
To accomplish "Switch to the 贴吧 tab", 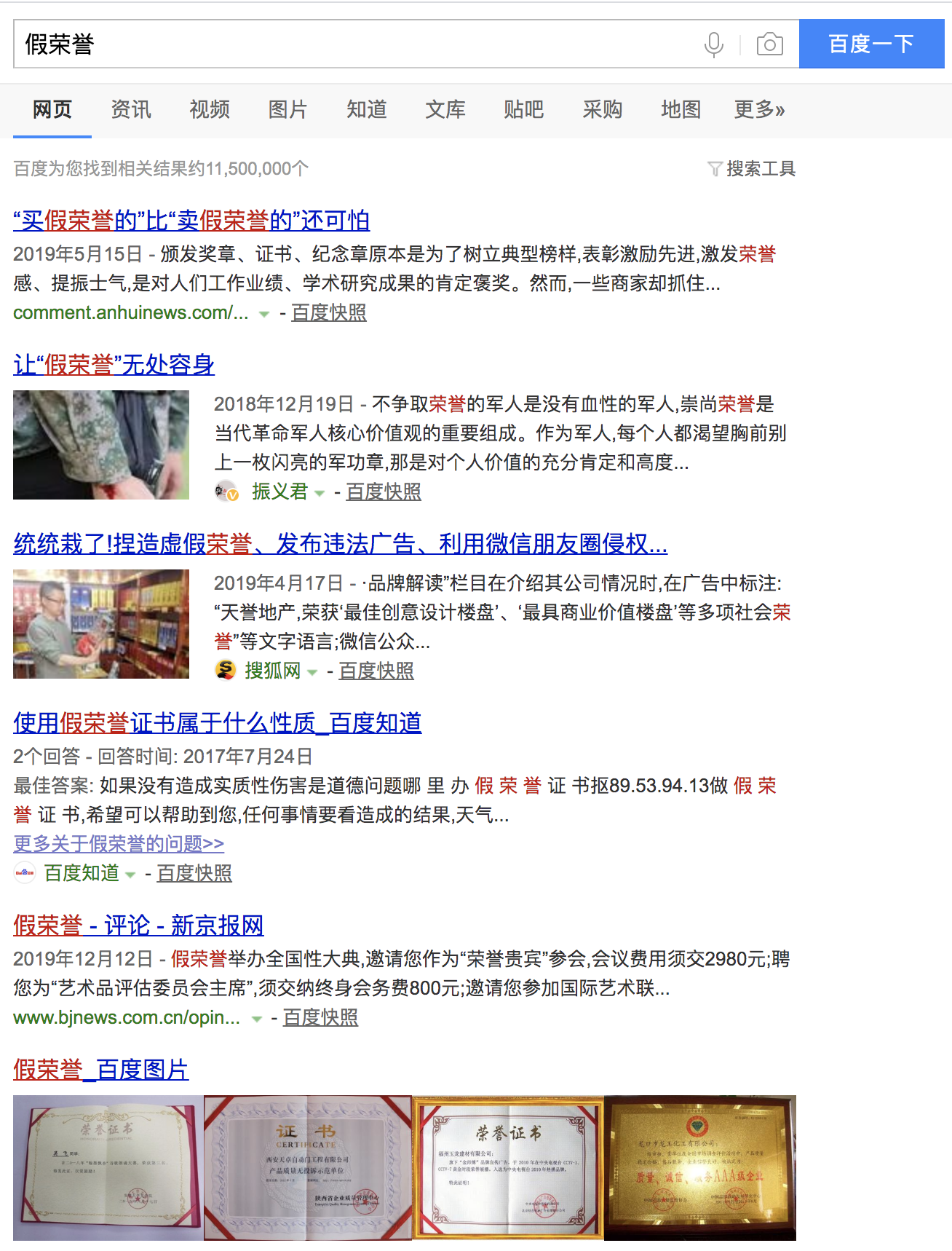I will pos(523,110).
